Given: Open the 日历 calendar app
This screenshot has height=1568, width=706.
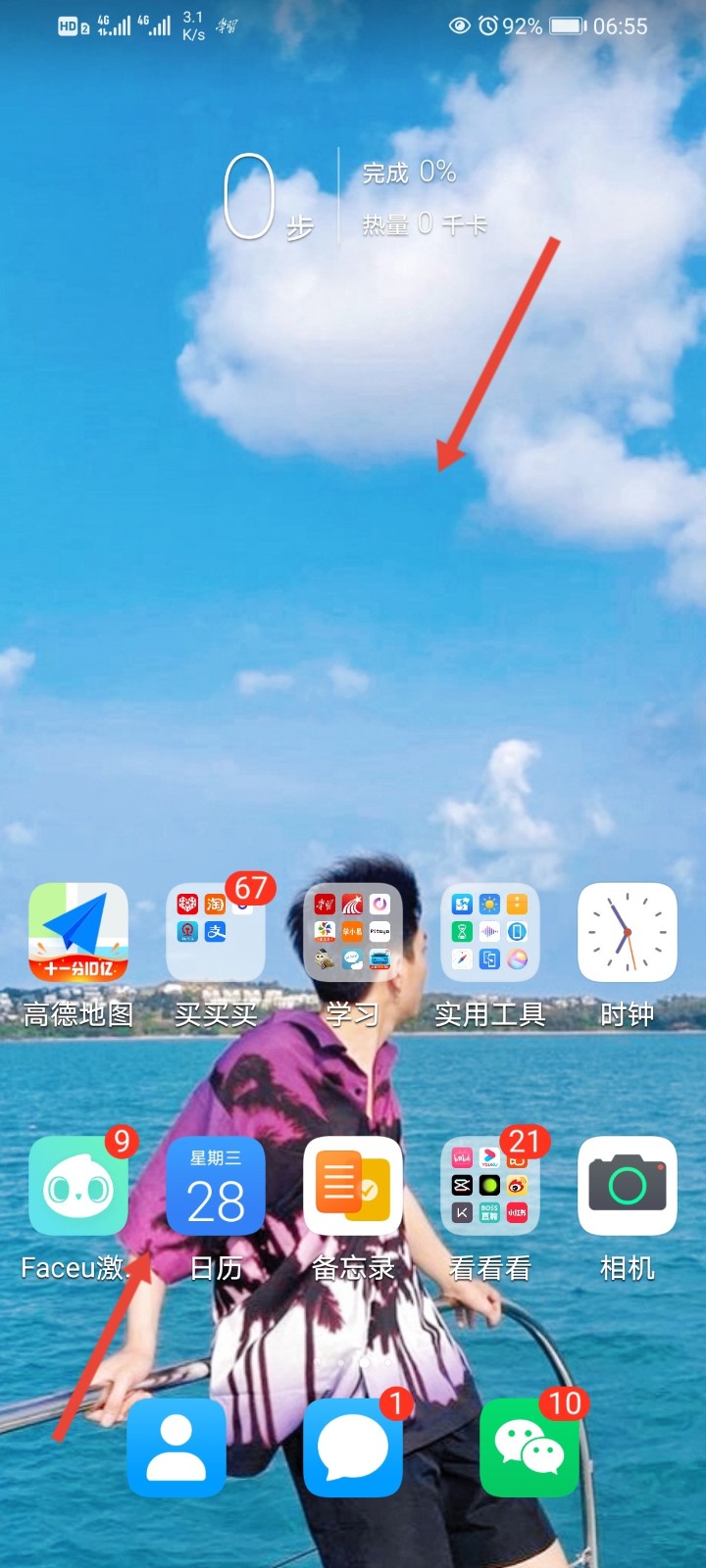Looking at the screenshot, I should tap(216, 1186).
